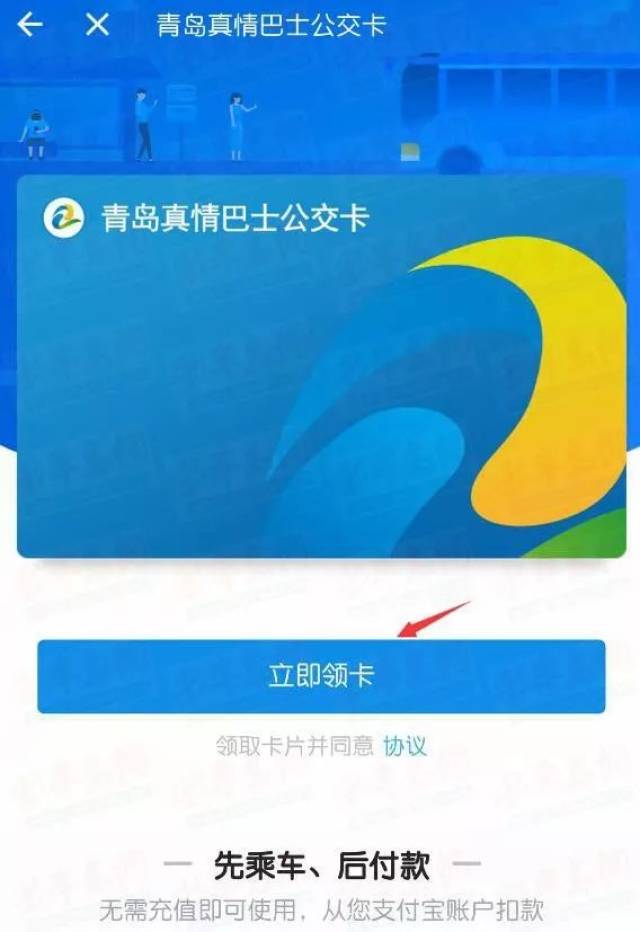Viewport: 640px width, 932px height.
Task: Close the bus card page
Action: 97,25
